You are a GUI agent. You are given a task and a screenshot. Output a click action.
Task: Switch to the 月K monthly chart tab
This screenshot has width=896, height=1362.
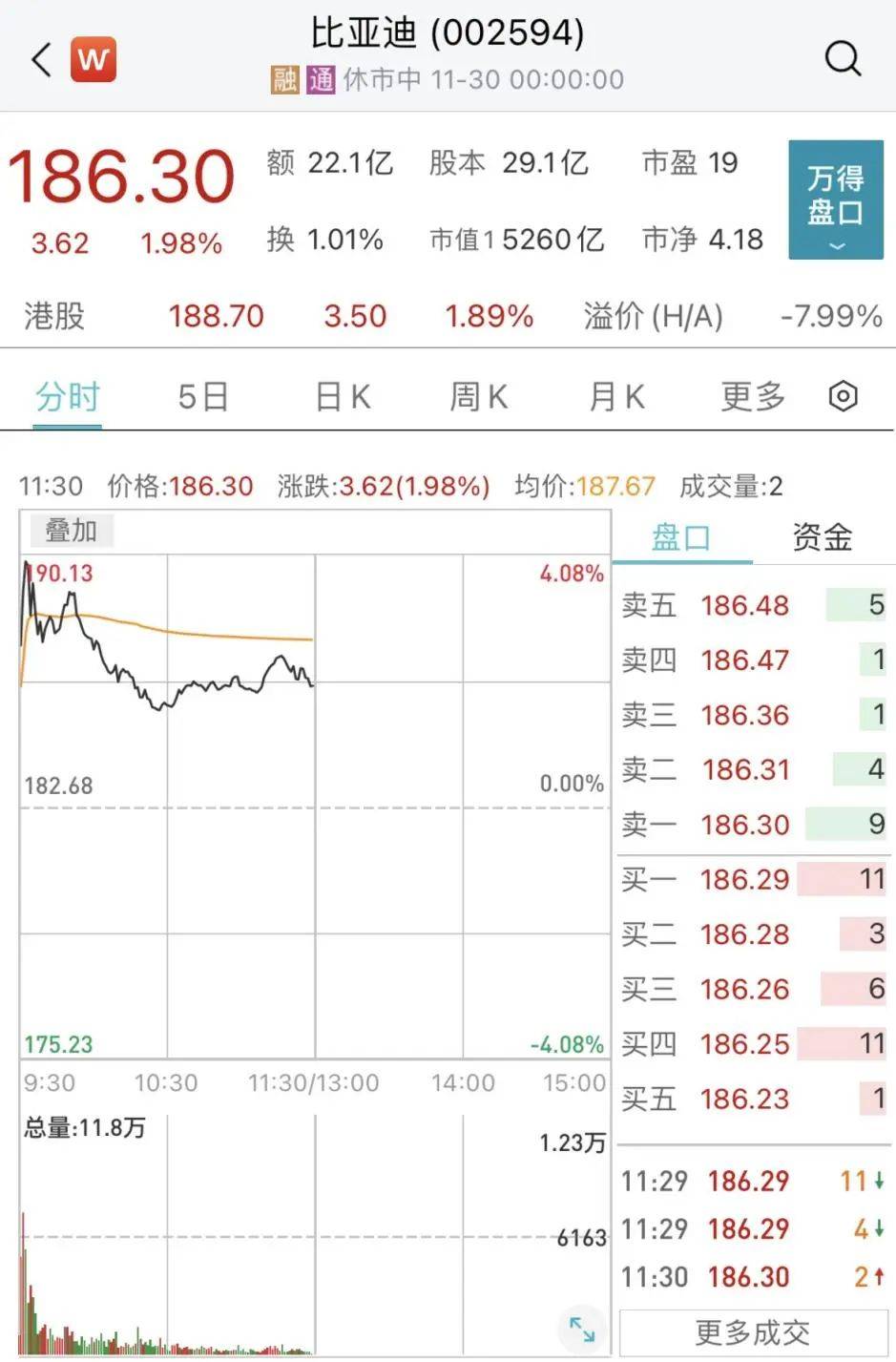click(615, 395)
